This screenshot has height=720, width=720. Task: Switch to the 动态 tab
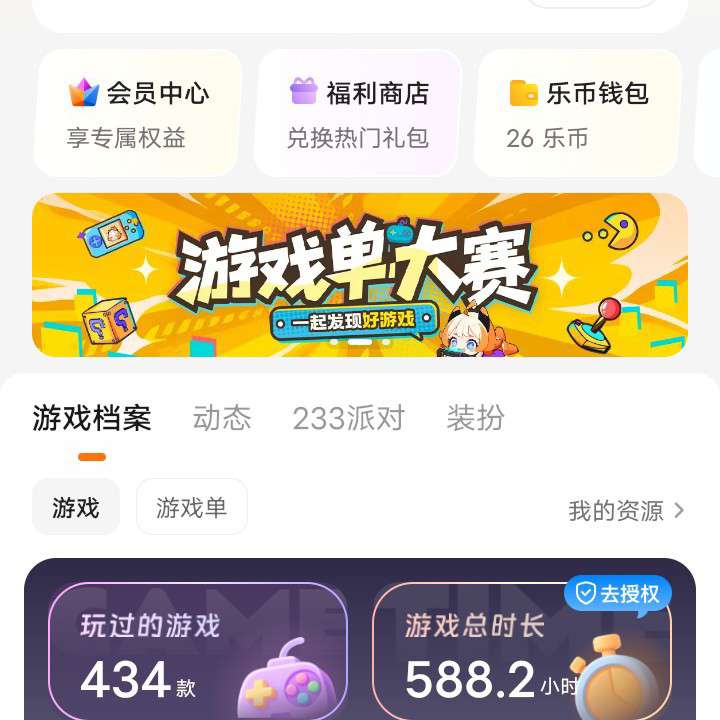(x=222, y=418)
